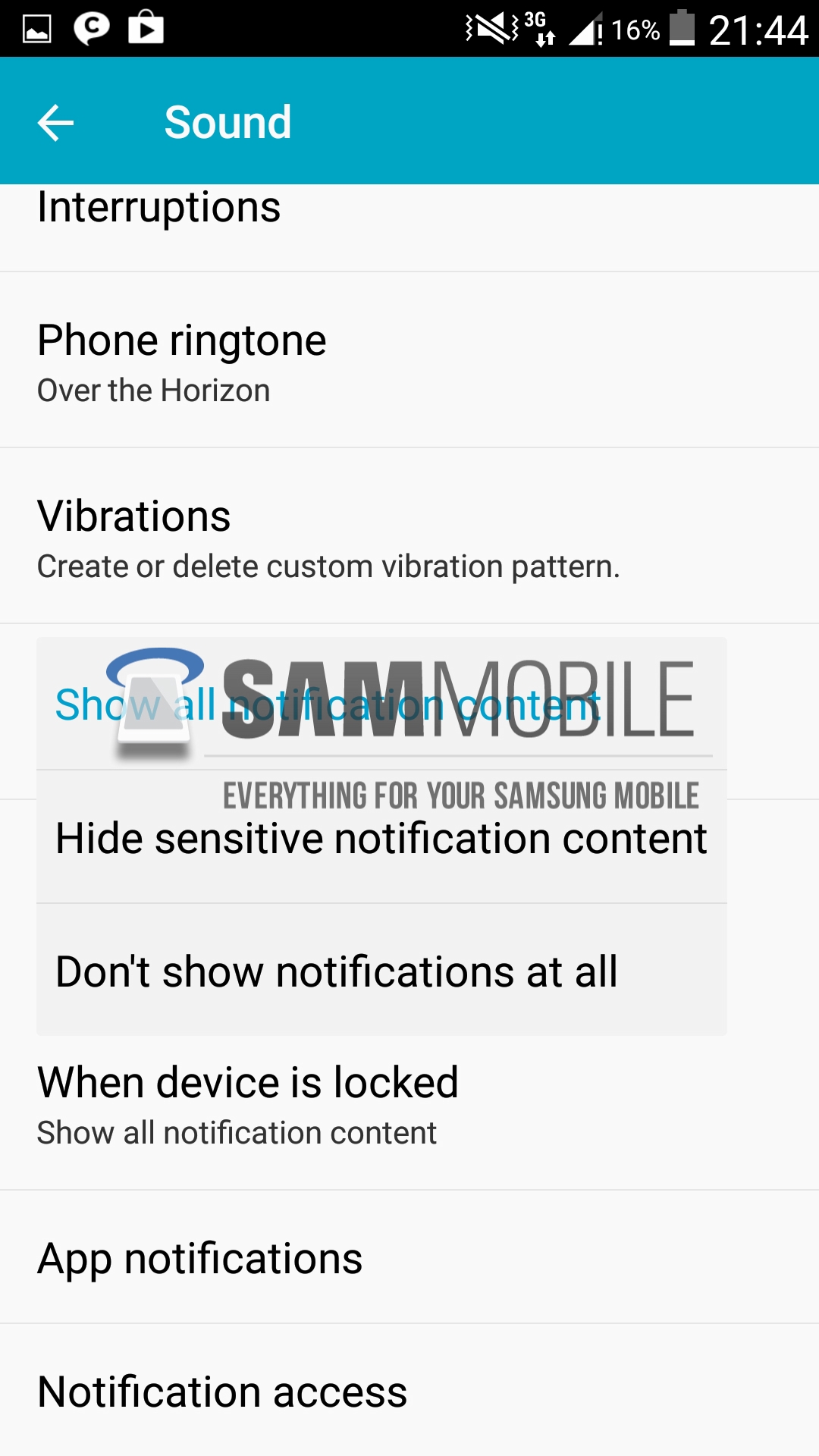Open Interruptions settings
The height and width of the screenshot is (1456, 819).
click(x=159, y=209)
